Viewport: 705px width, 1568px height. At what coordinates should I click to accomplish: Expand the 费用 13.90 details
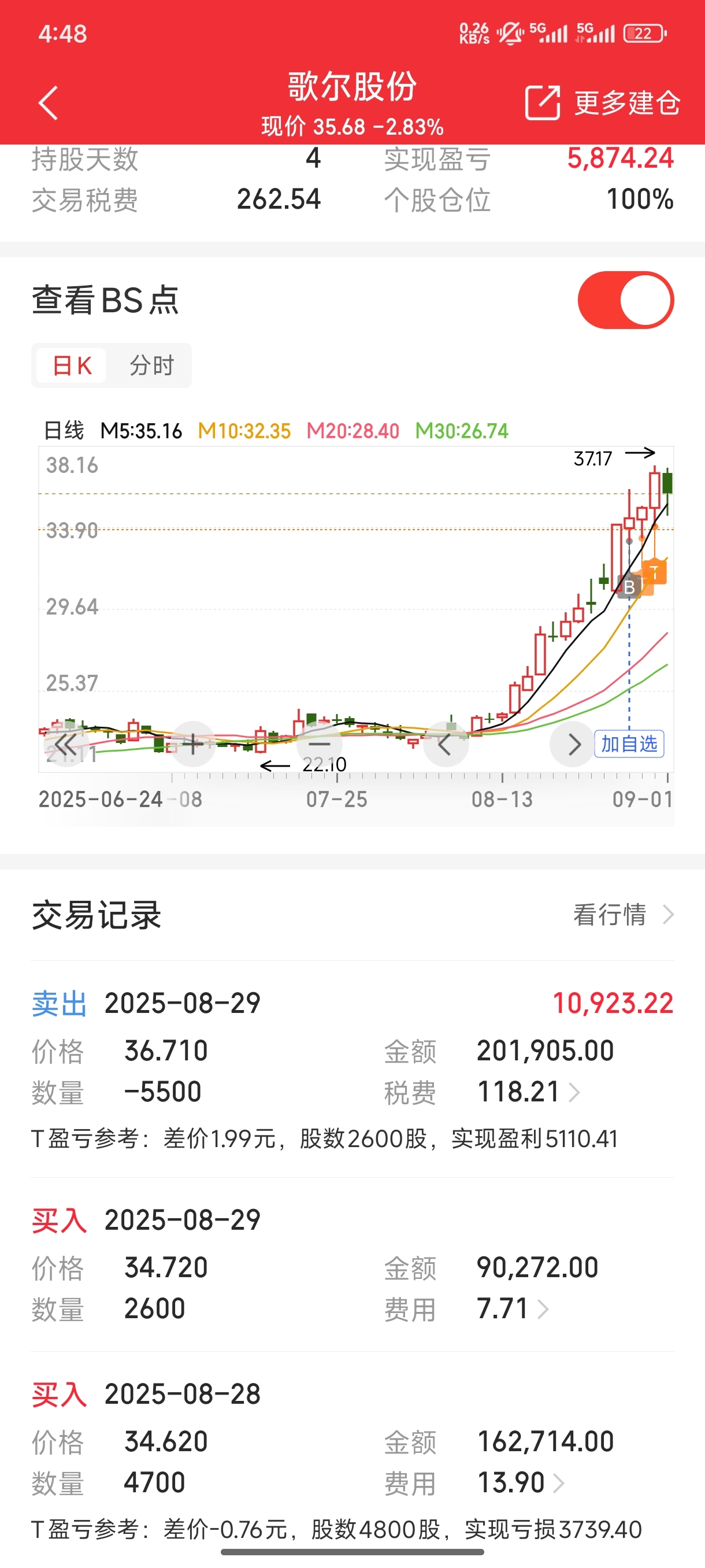(x=521, y=1483)
